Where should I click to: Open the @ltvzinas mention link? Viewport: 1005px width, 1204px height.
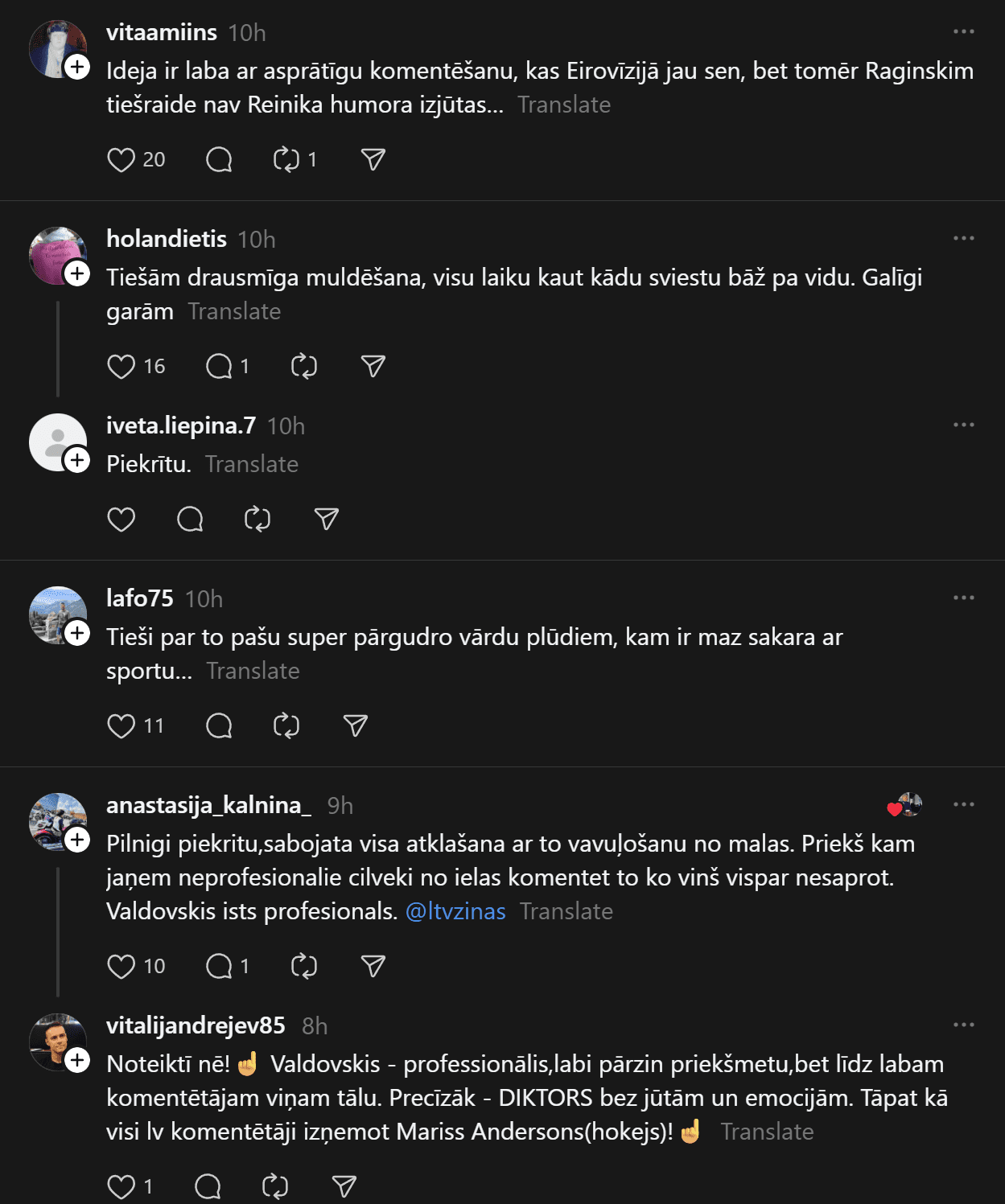pyautogui.click(x=455, y=912)
